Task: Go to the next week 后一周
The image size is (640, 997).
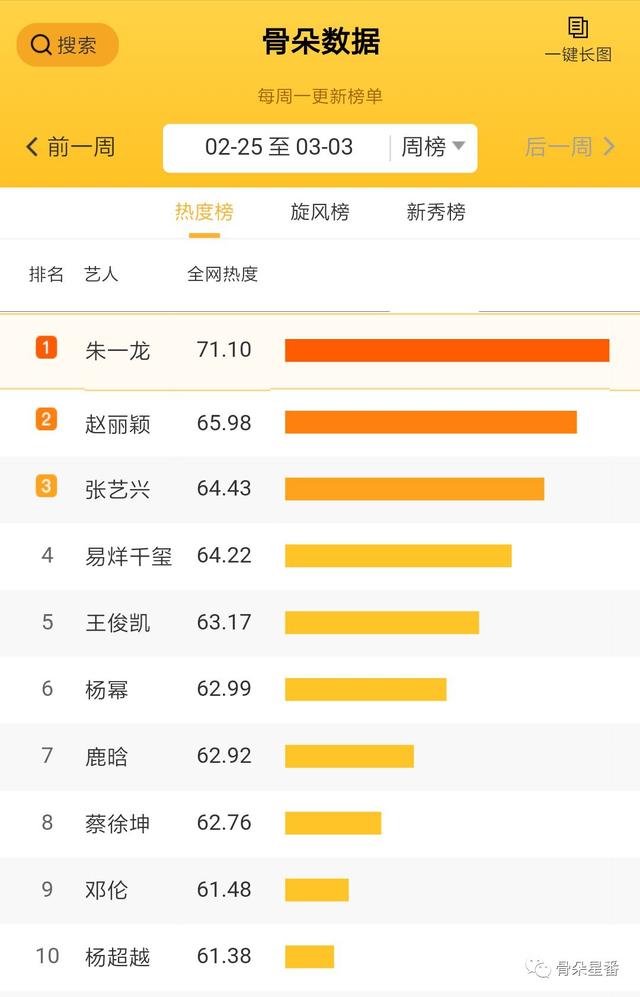Action: 570,147
